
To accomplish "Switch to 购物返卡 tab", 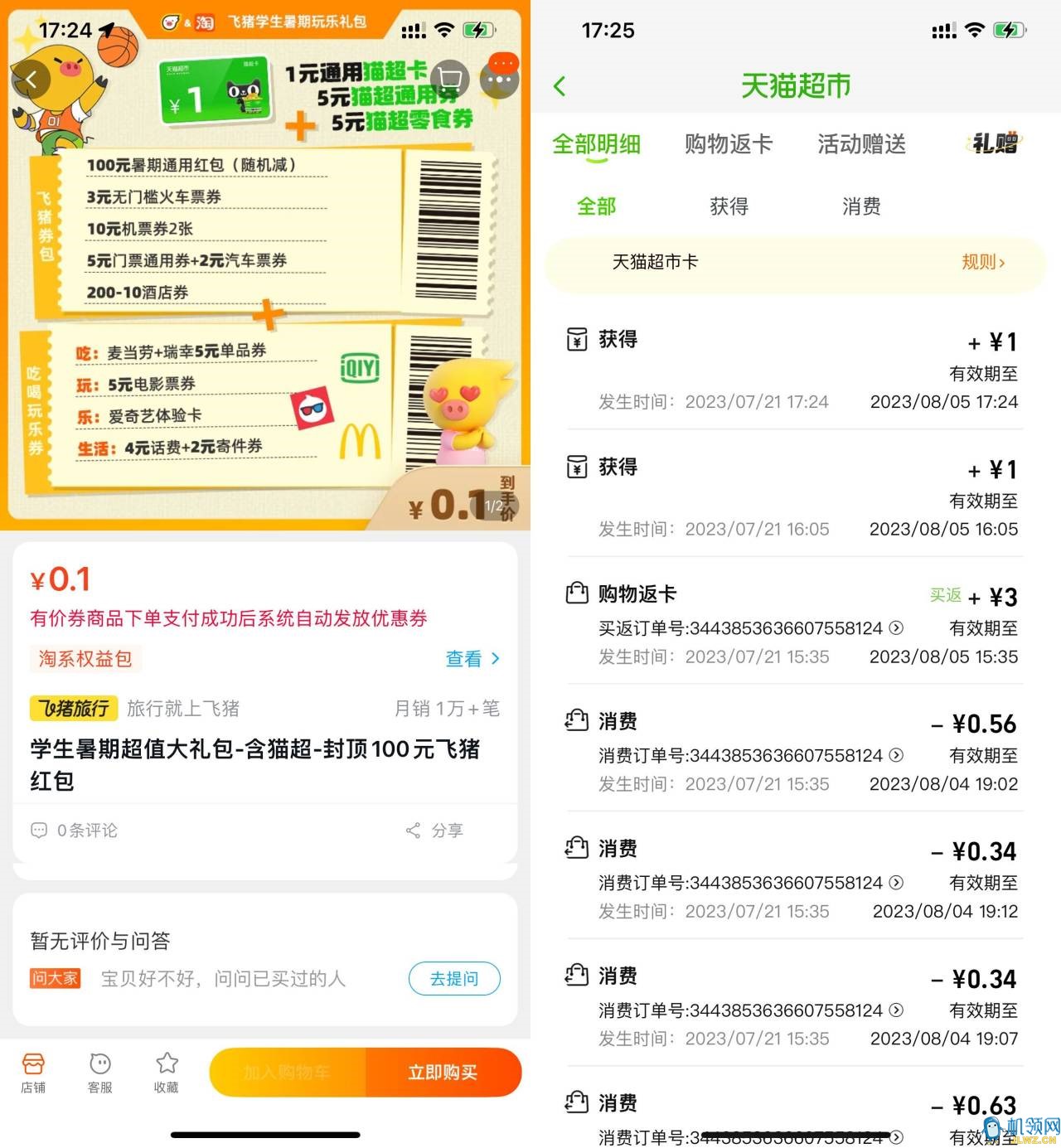I will pos(729,144).
